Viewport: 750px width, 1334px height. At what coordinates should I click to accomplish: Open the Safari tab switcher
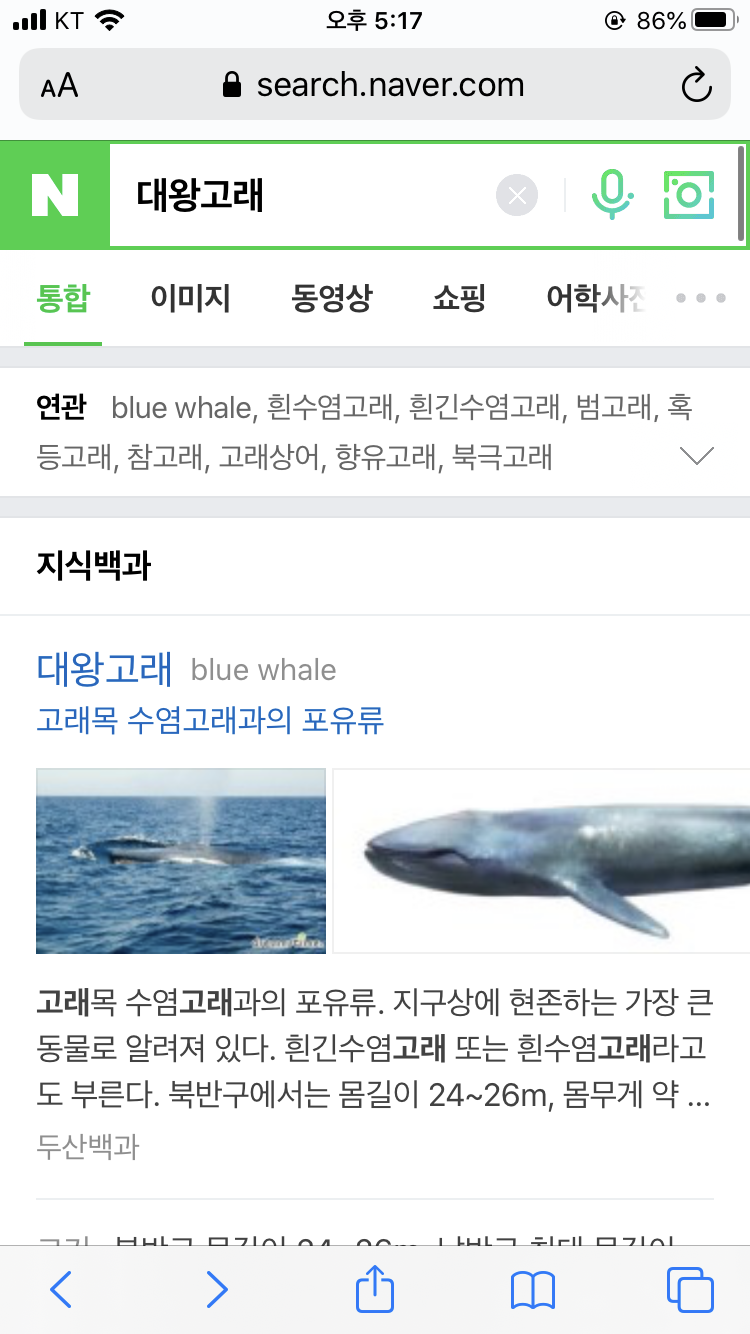pyautogui.click(x=690, y=1290)
